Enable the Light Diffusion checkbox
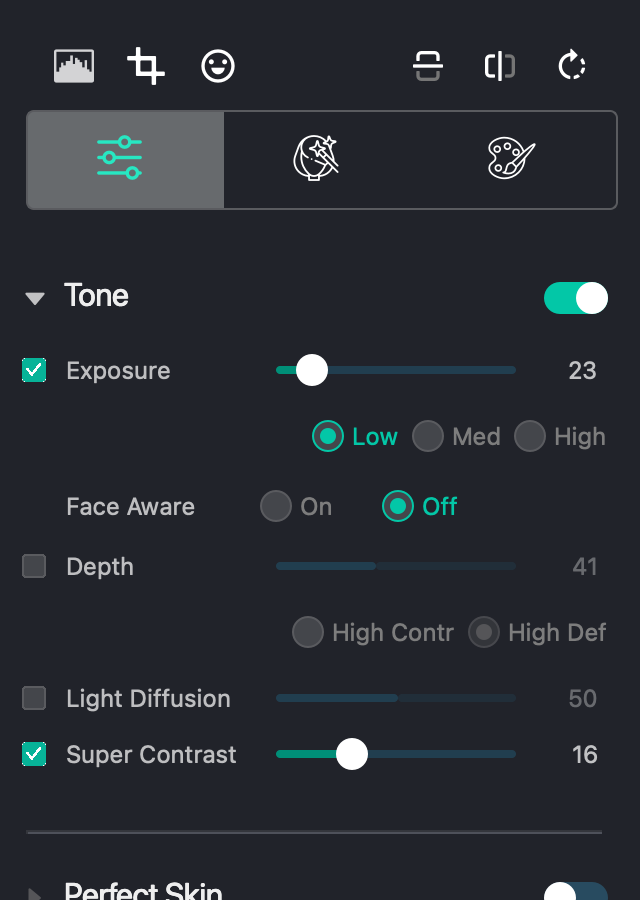This screenshot has height=900, width=640. tap(34, 698)
